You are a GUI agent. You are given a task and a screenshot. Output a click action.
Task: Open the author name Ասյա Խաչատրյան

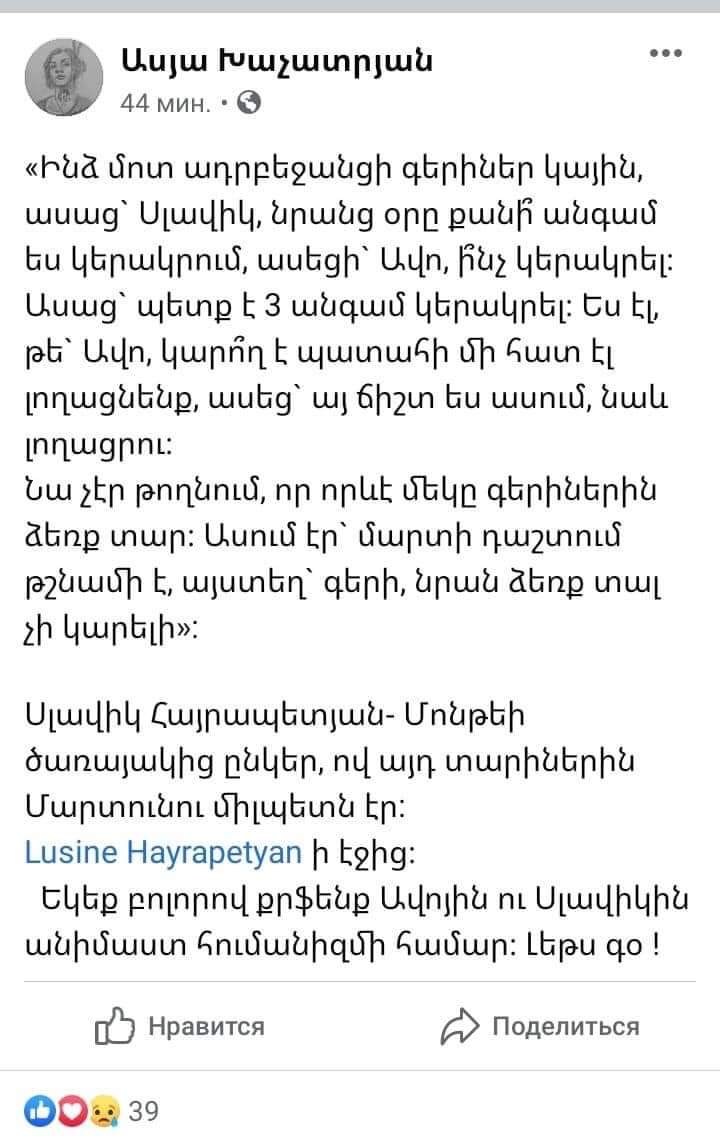click(x=277, y=59)
